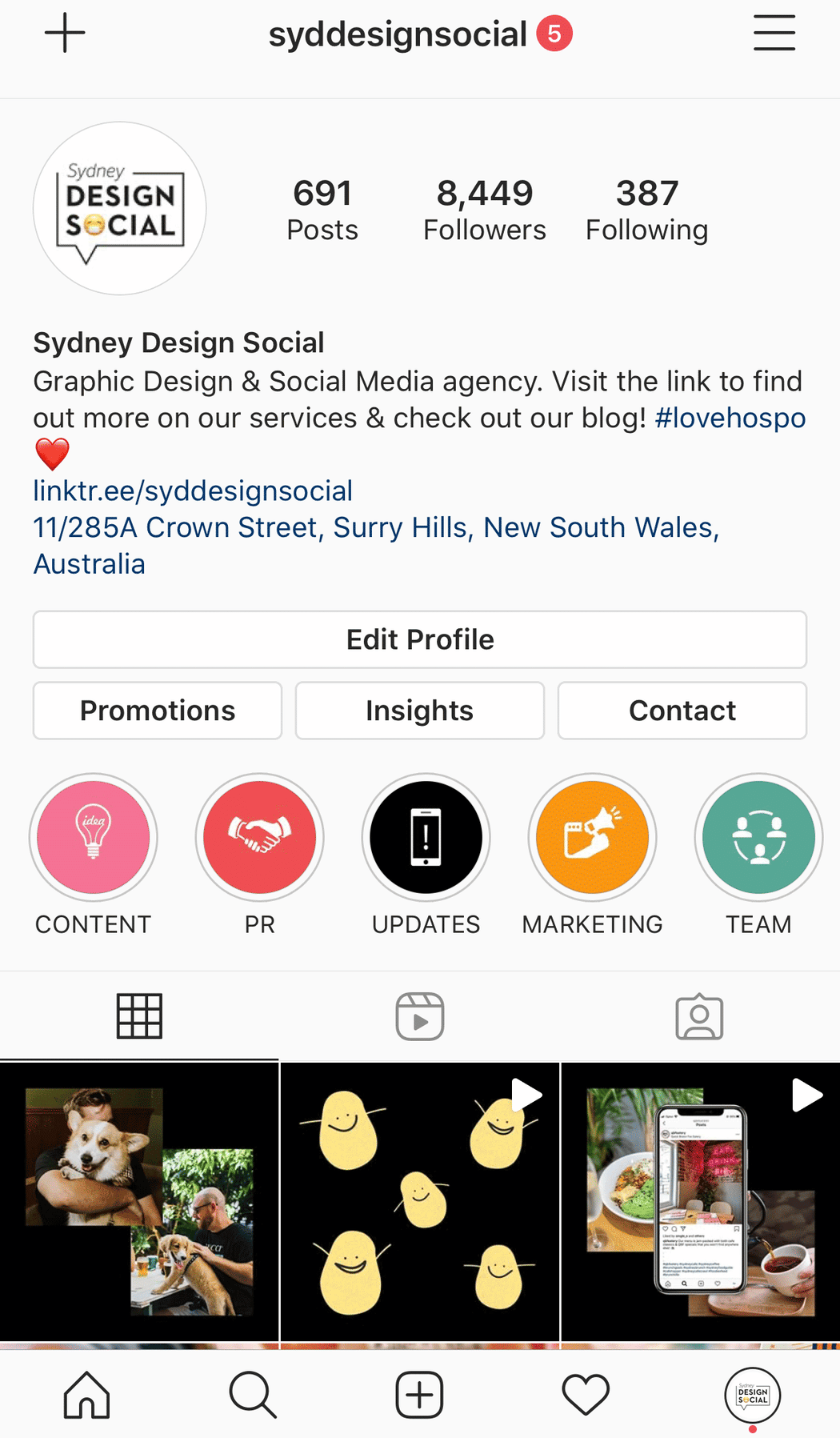Open the hamburger menu
This screenshot has width=840, height=1438.
pos(774,34)
